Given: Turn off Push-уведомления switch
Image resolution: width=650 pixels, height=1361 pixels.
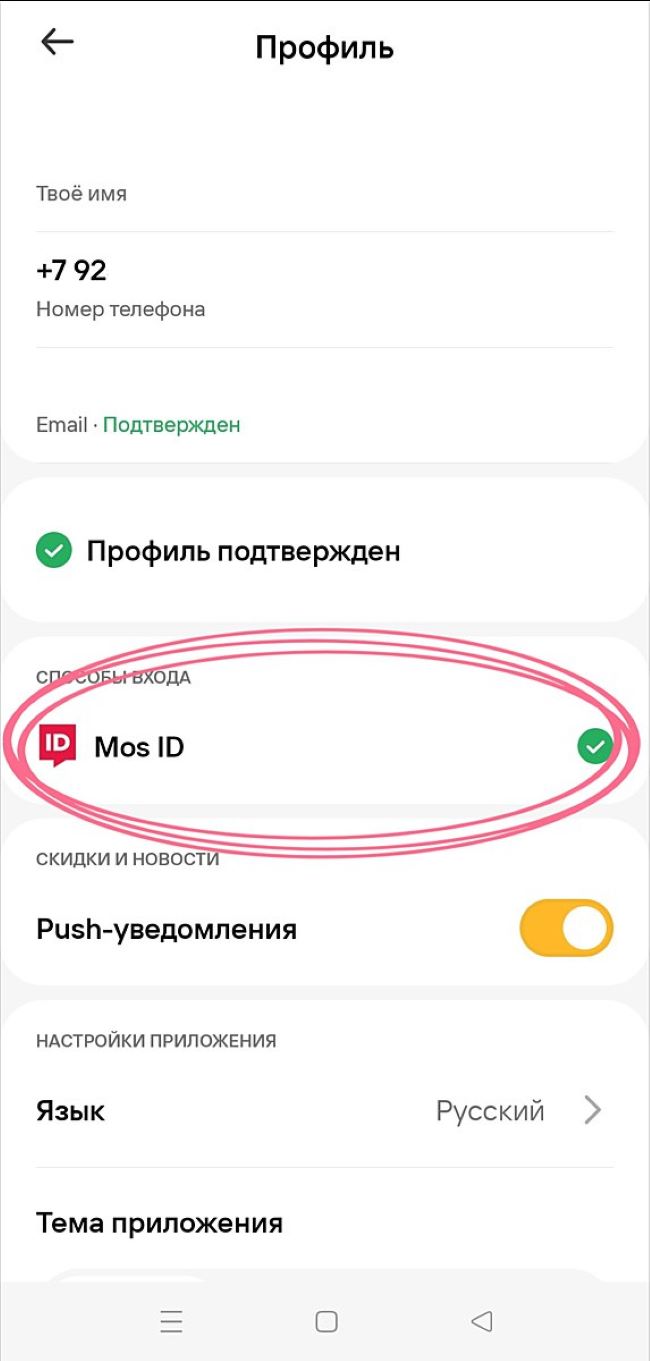Looking at the screenshot, I should [565, 929].
